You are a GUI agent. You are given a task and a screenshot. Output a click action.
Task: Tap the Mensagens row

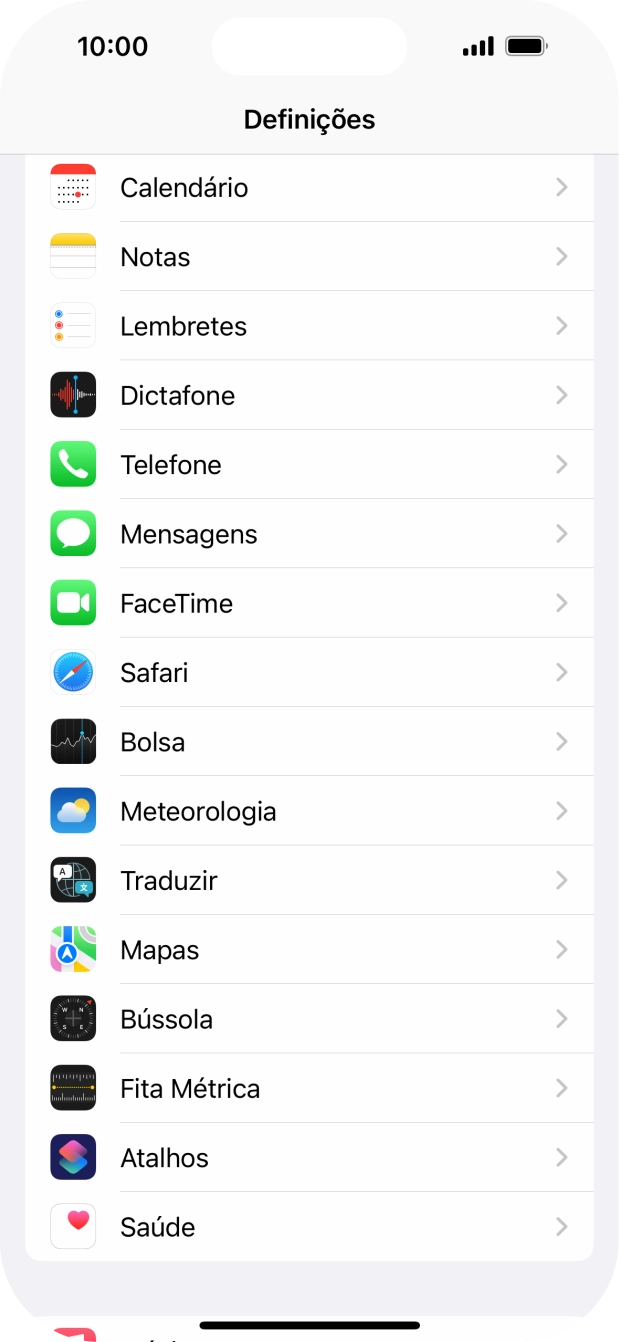pos(309,534)
